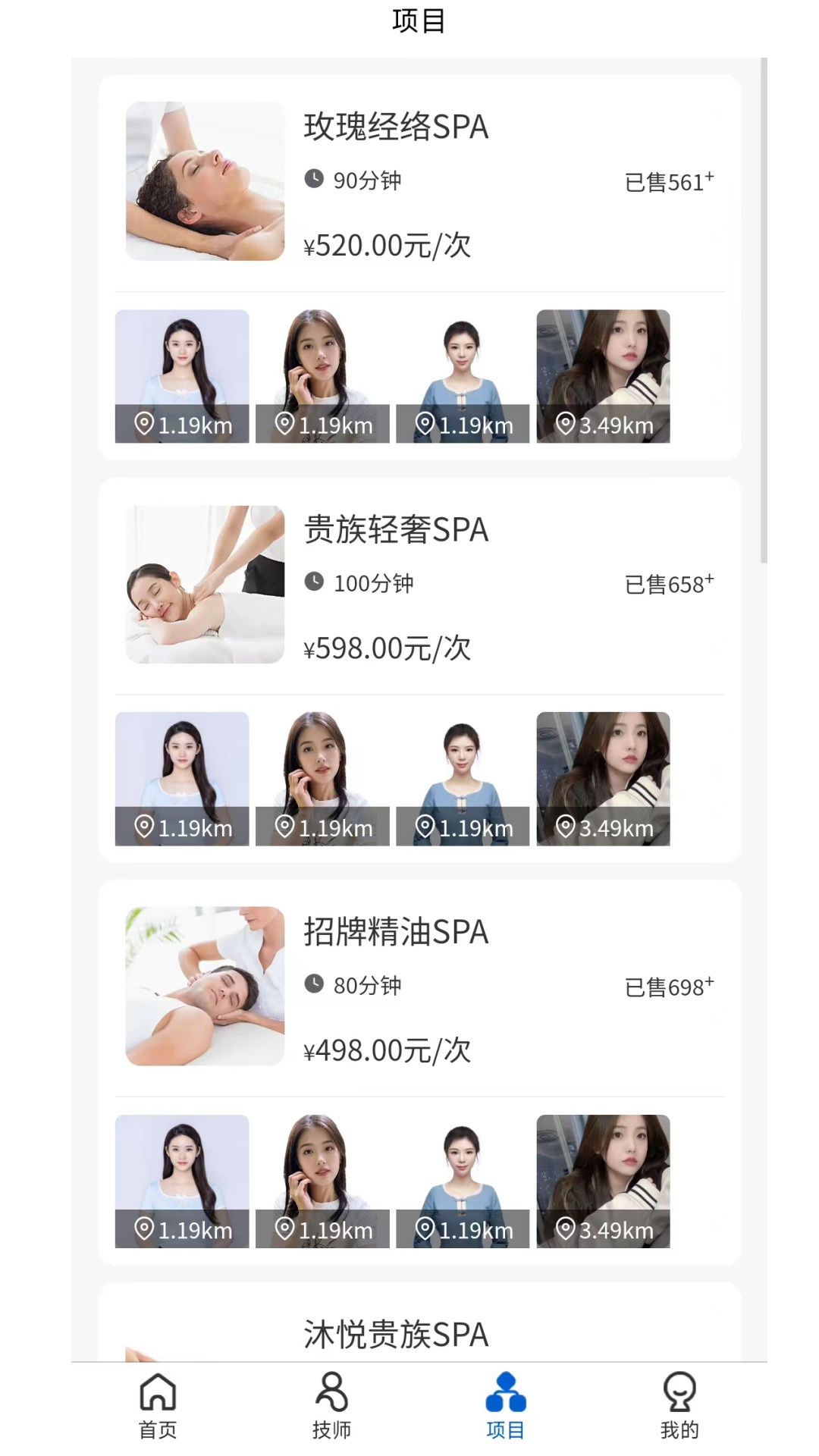Choose the first 1.19km technician under 招牌精油SPA

pos(182,1181)
